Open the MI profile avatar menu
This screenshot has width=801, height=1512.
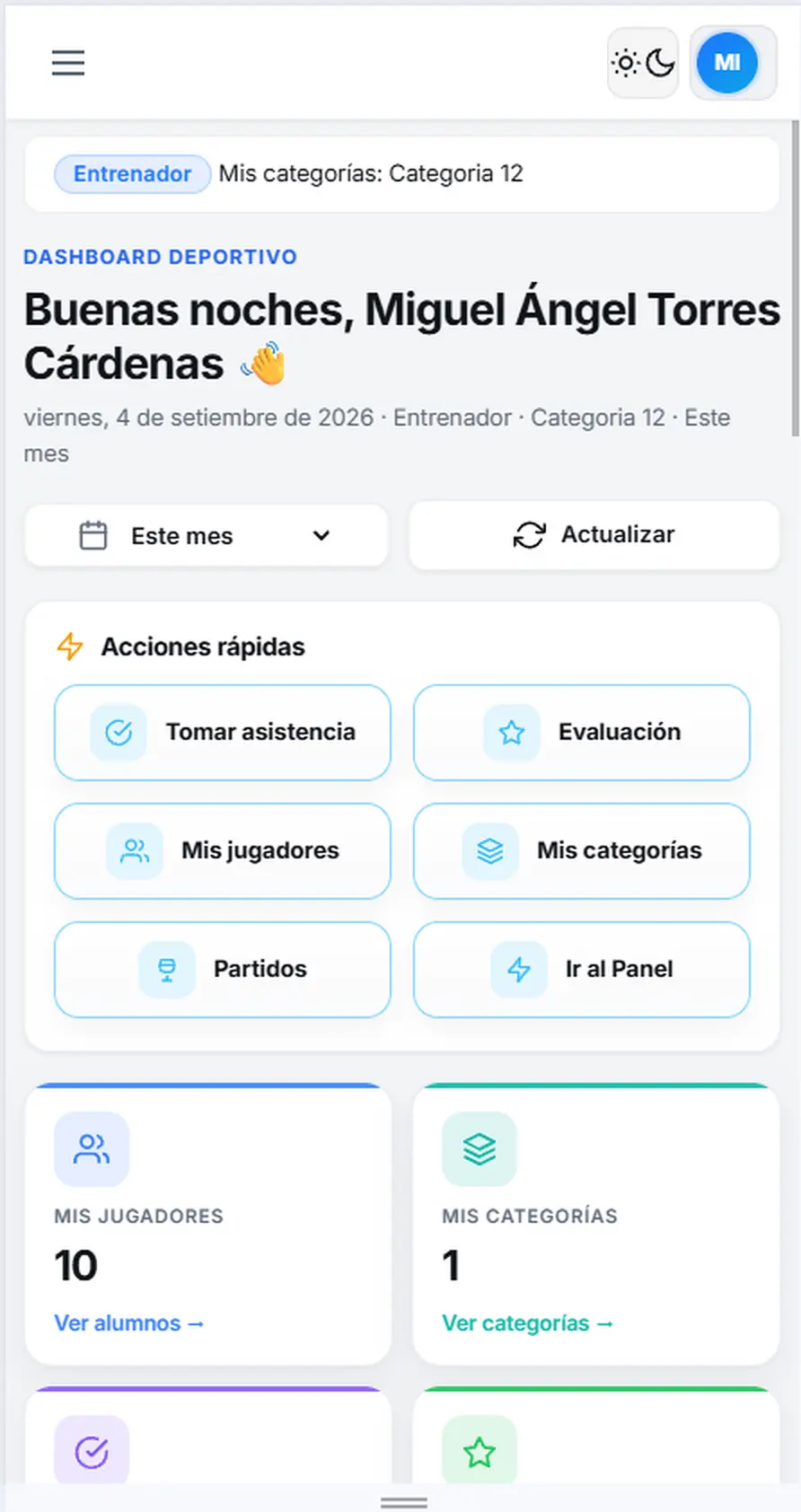(727, 63)
